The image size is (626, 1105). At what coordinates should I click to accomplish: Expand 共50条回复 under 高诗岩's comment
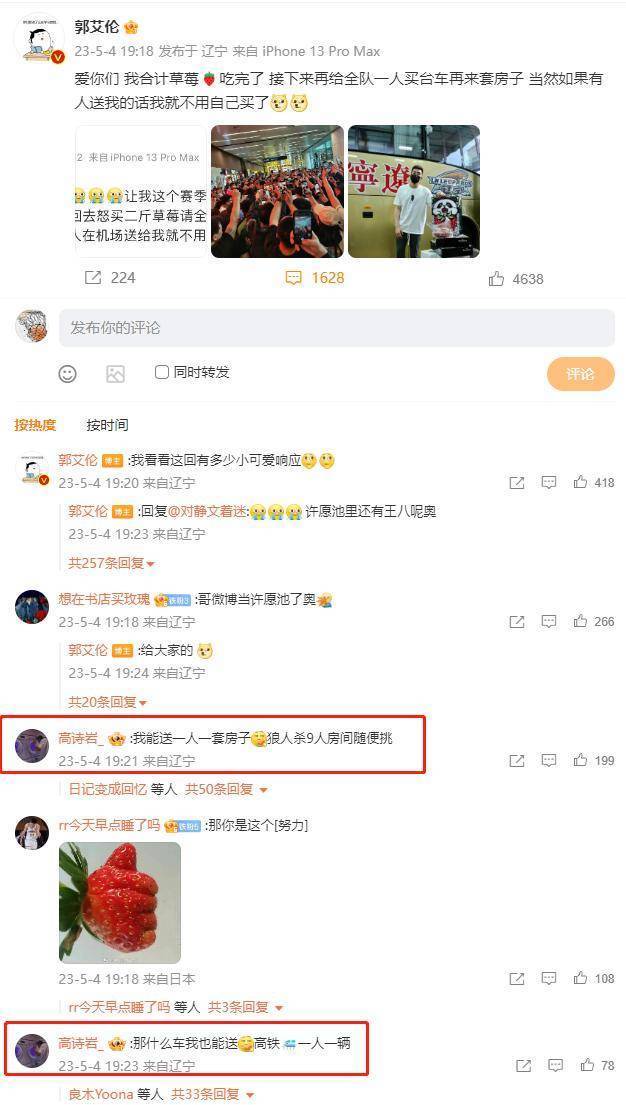[x=226, y=790]
